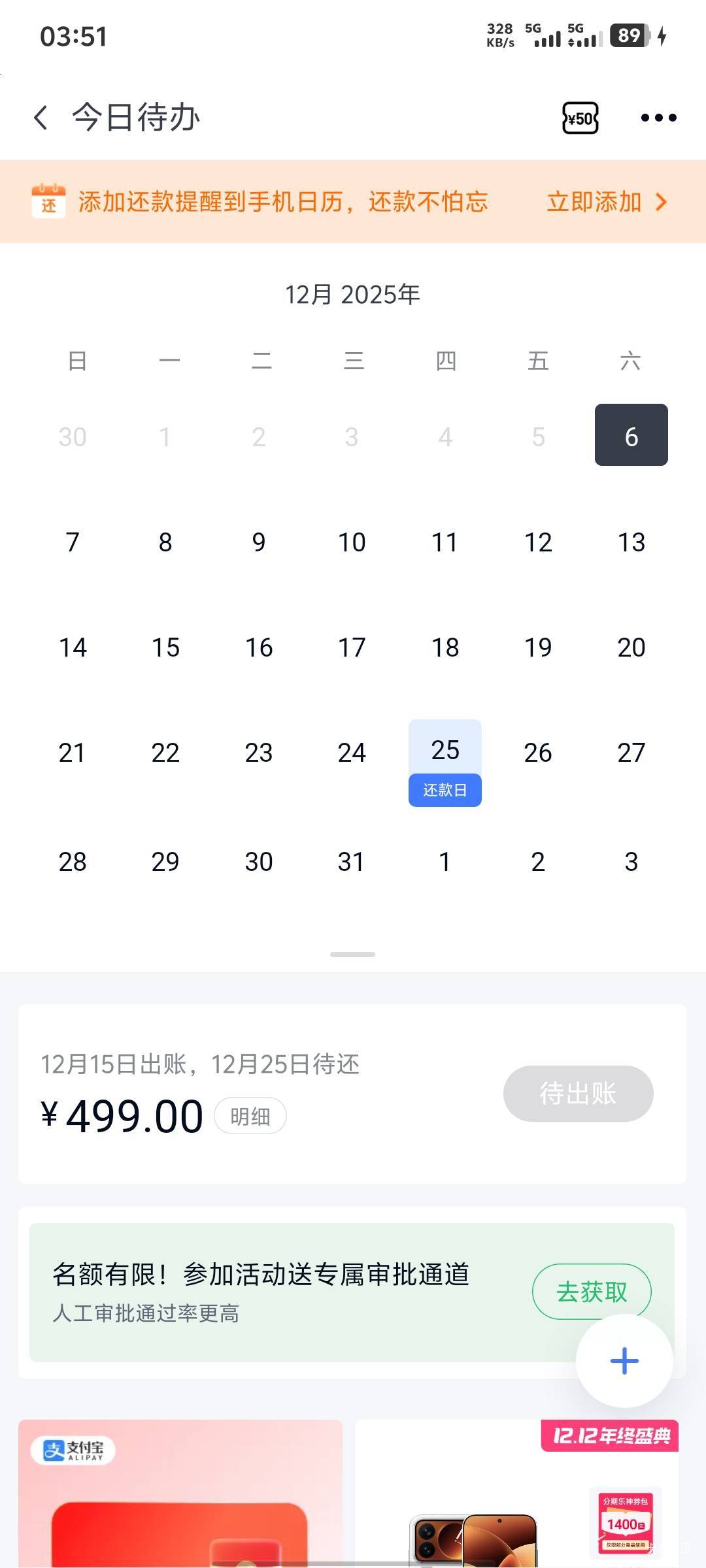Tap 立即添加 to add repayment reminder

(605, 202)
